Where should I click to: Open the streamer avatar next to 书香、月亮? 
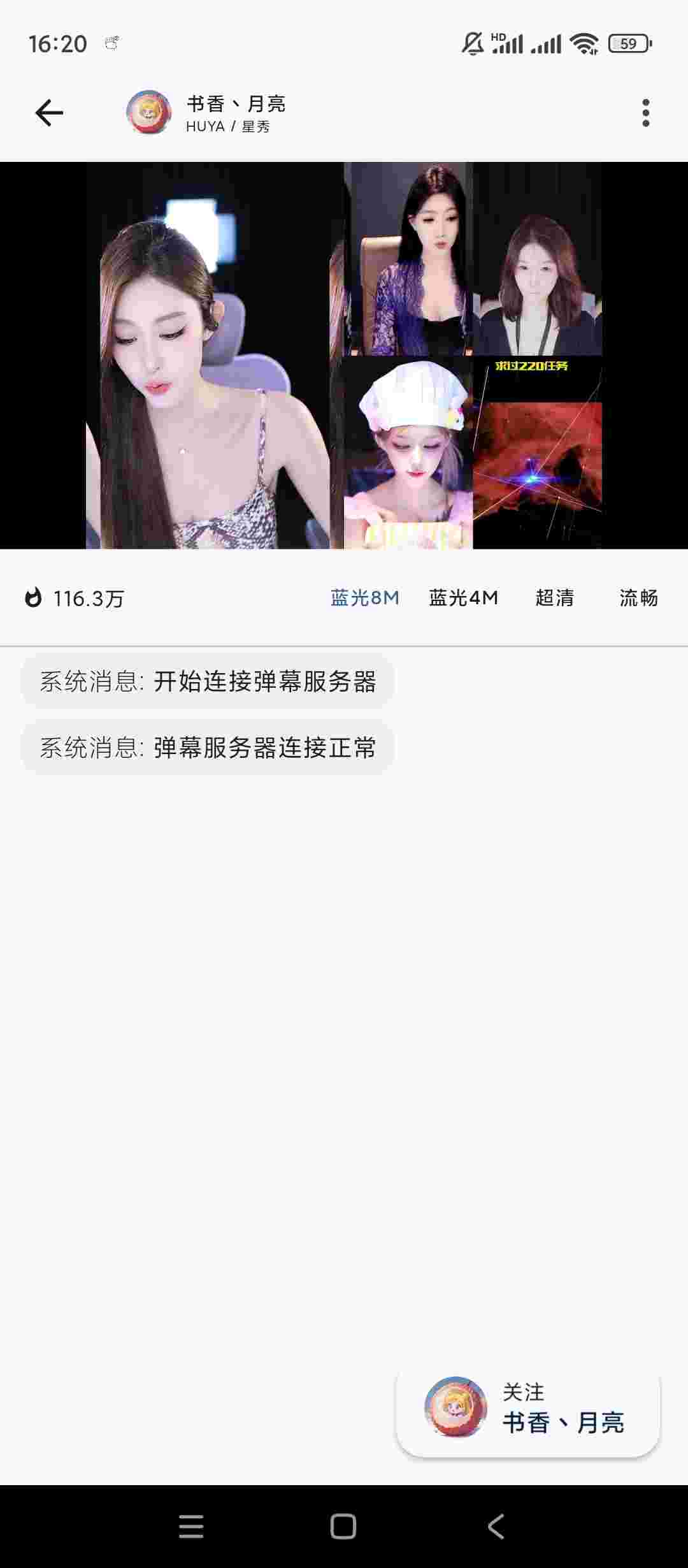click(148, 112)
